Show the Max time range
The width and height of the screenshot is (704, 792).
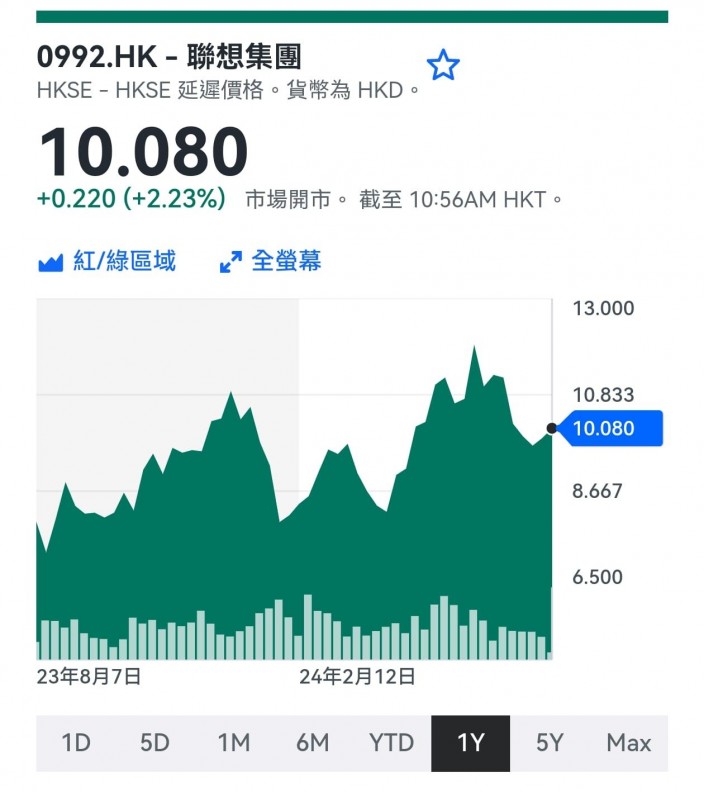629,743
